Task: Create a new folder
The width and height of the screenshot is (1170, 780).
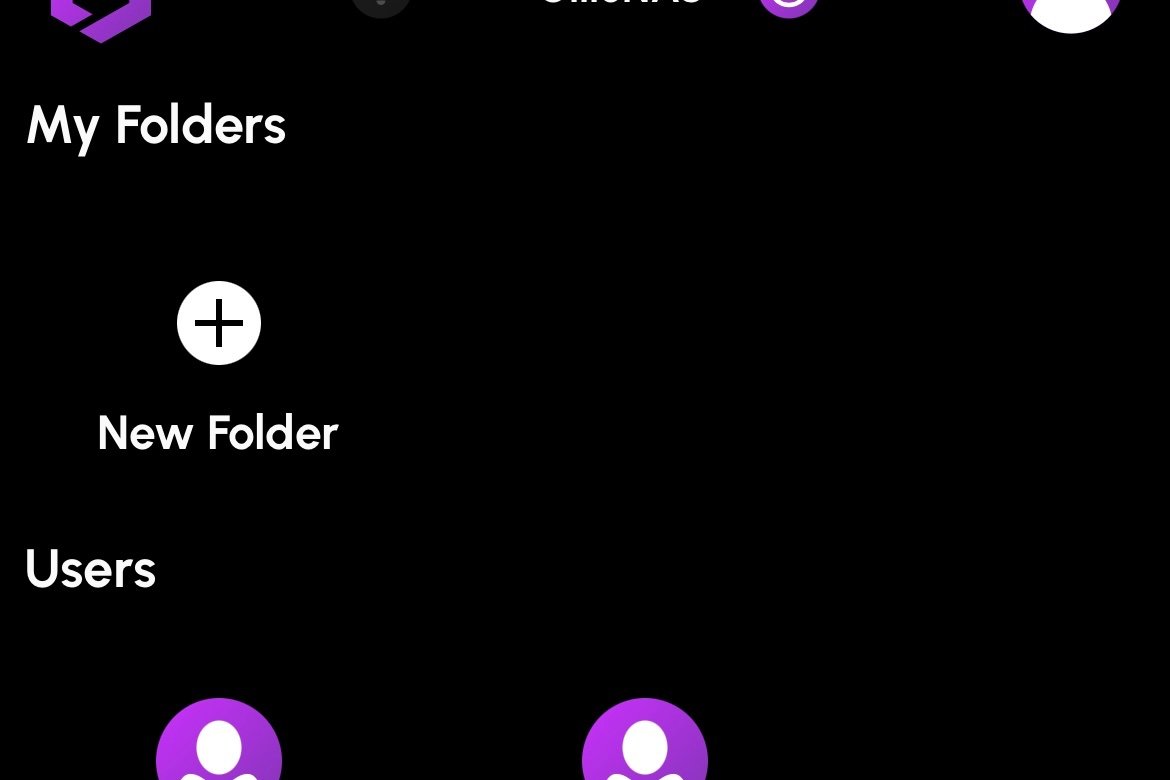Action: [219, 323]
